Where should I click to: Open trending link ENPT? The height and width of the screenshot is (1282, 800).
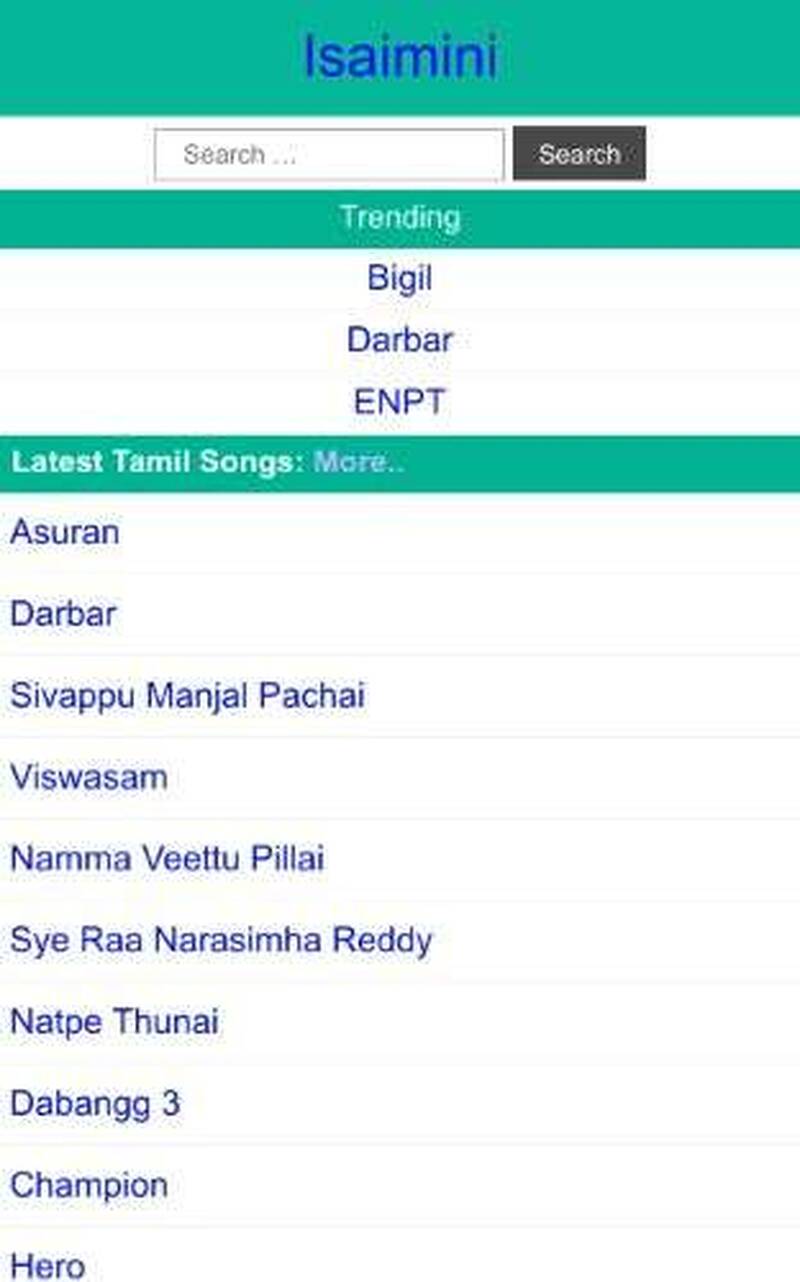(x=400, y=402)
